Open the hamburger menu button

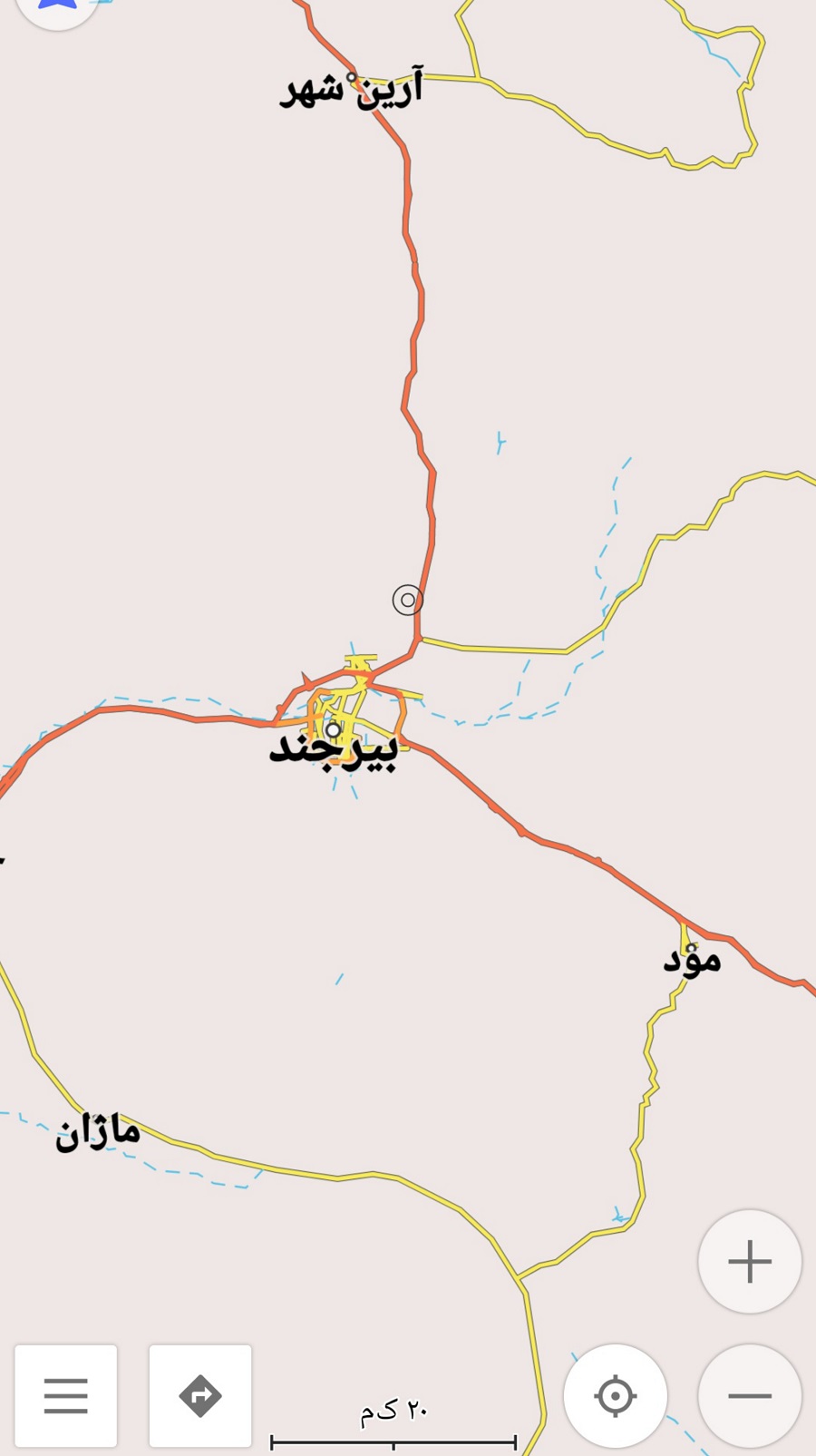[66, 1395]
